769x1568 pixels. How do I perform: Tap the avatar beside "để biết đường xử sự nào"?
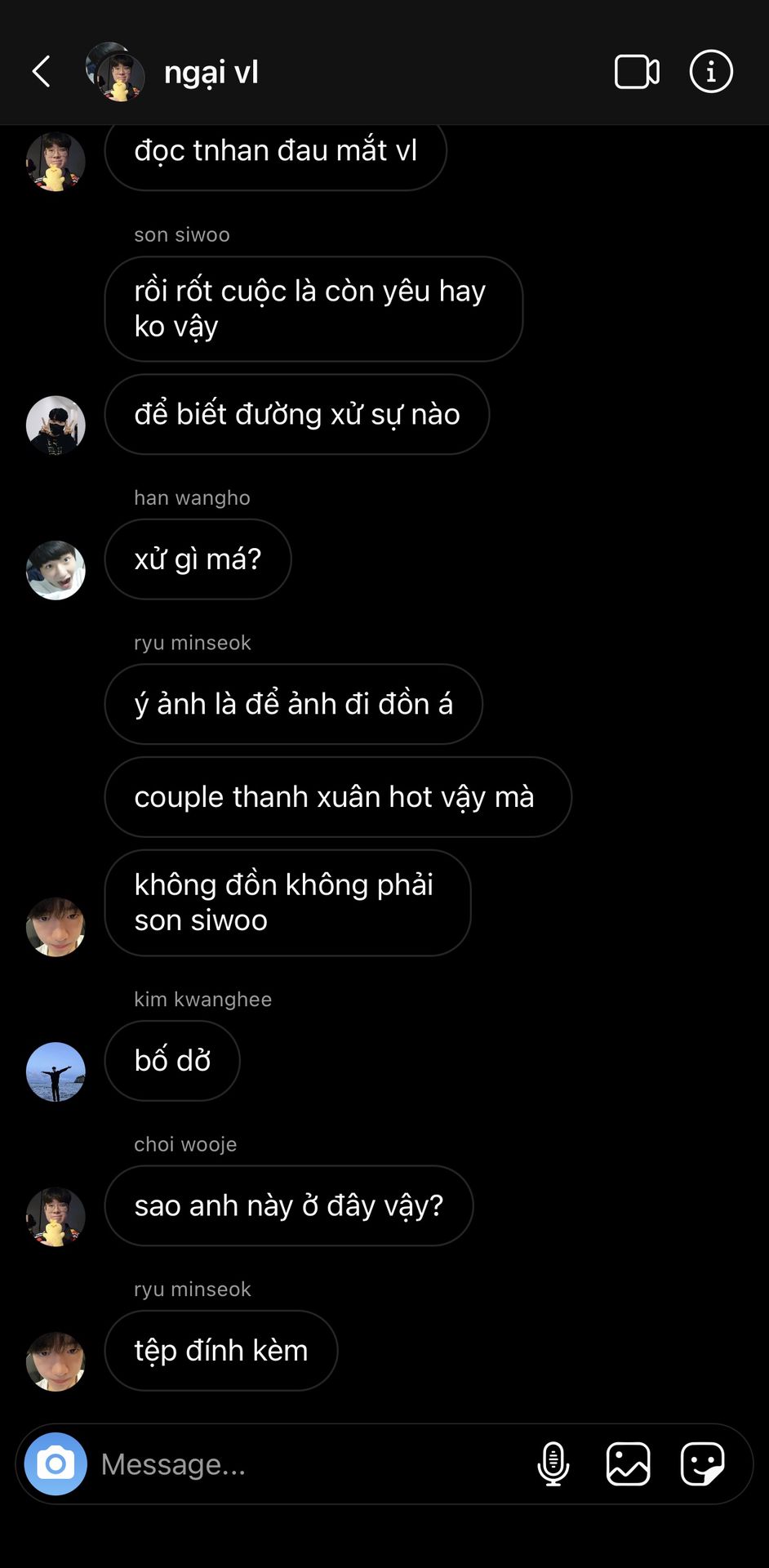coord(56,425)
